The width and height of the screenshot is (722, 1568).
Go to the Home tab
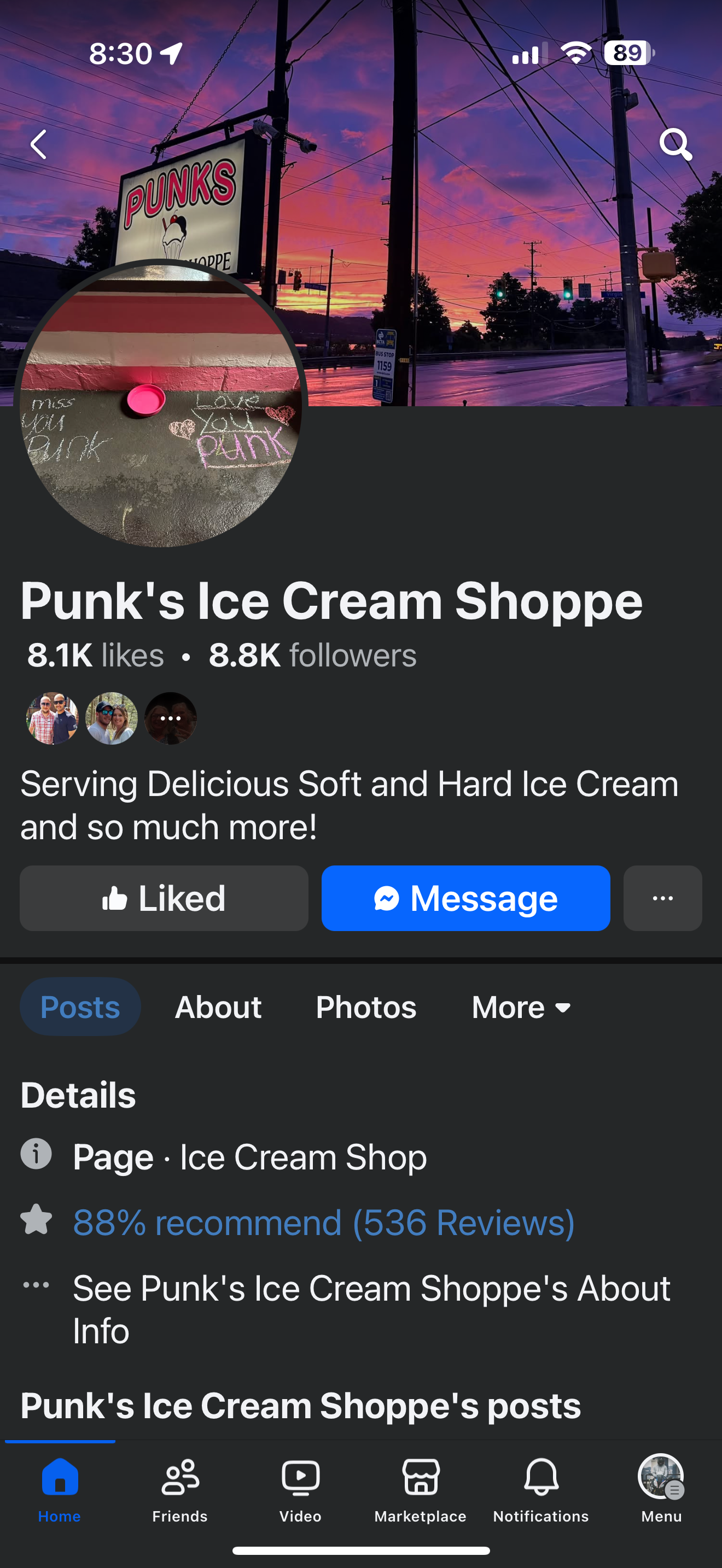[60, 1488]
